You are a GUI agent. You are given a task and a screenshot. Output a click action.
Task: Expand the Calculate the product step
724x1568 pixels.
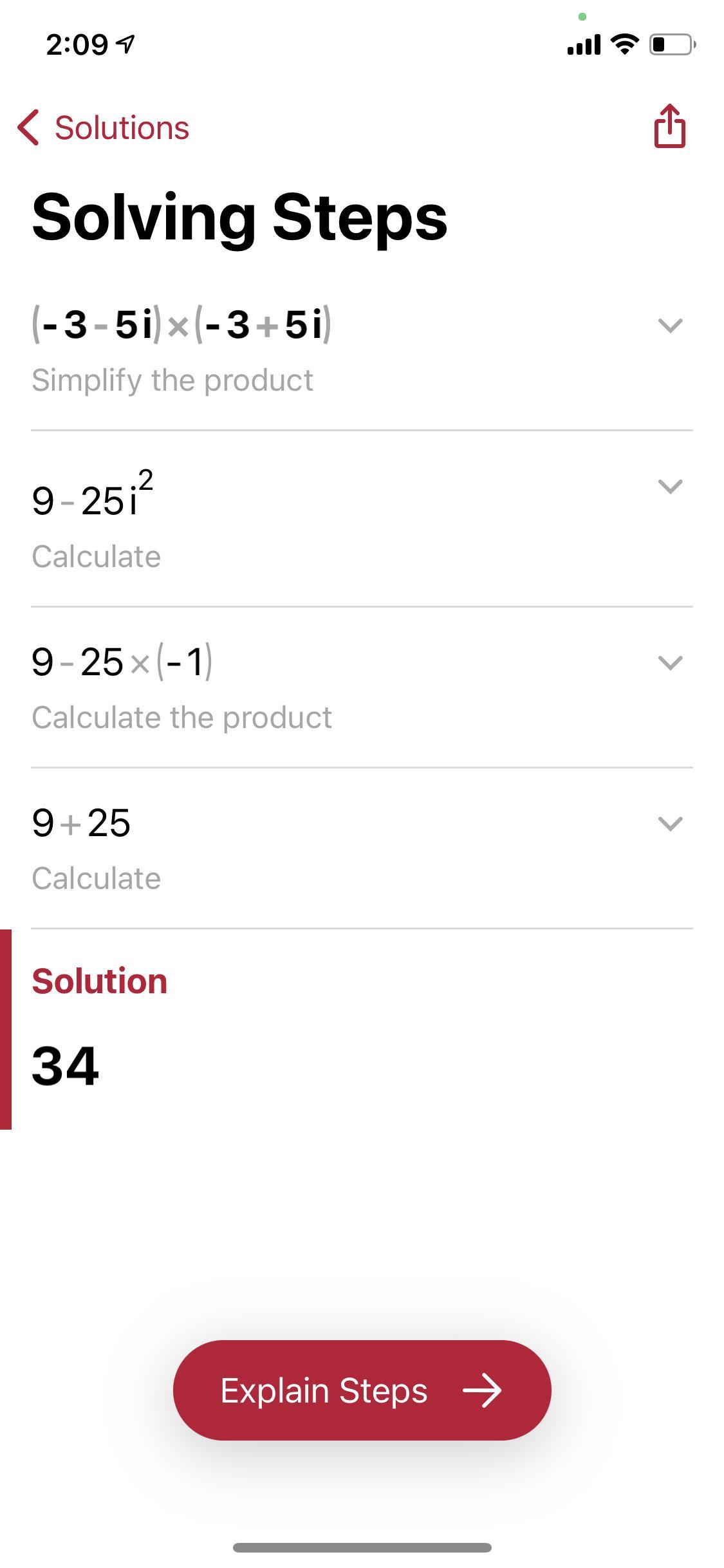pos(670,663)
